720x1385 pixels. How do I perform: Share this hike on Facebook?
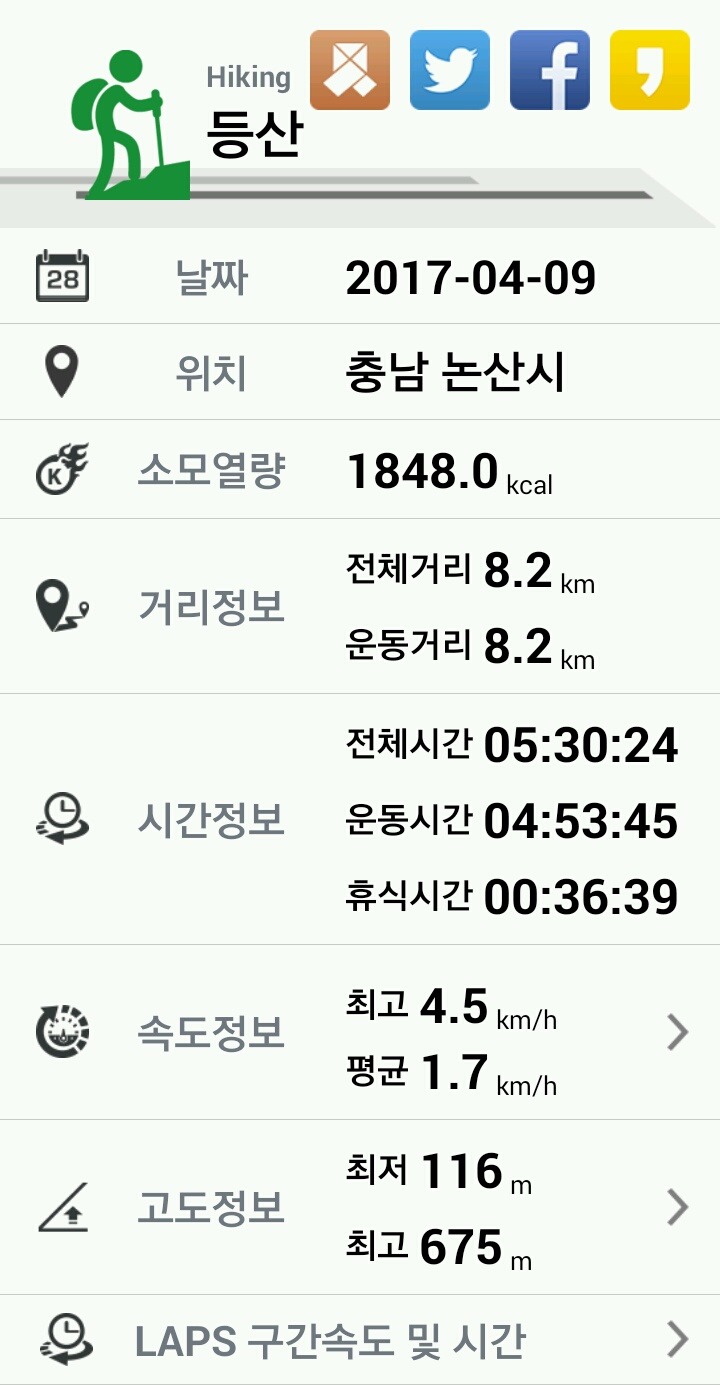549,70
